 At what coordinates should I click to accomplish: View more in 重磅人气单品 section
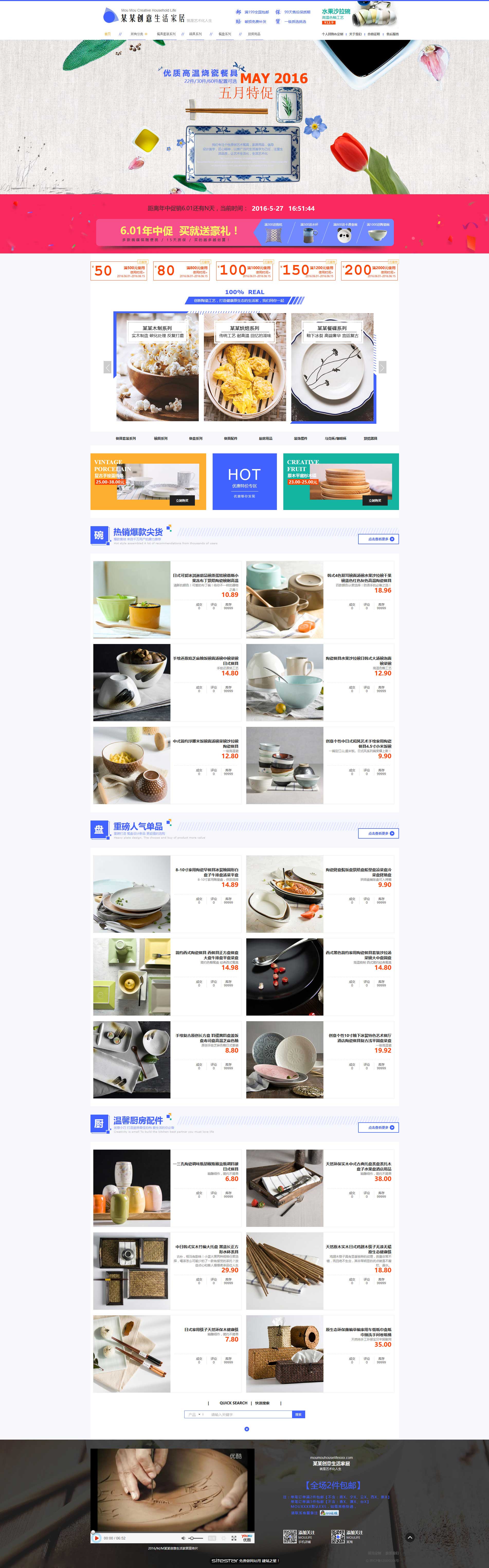click(378, 833)
